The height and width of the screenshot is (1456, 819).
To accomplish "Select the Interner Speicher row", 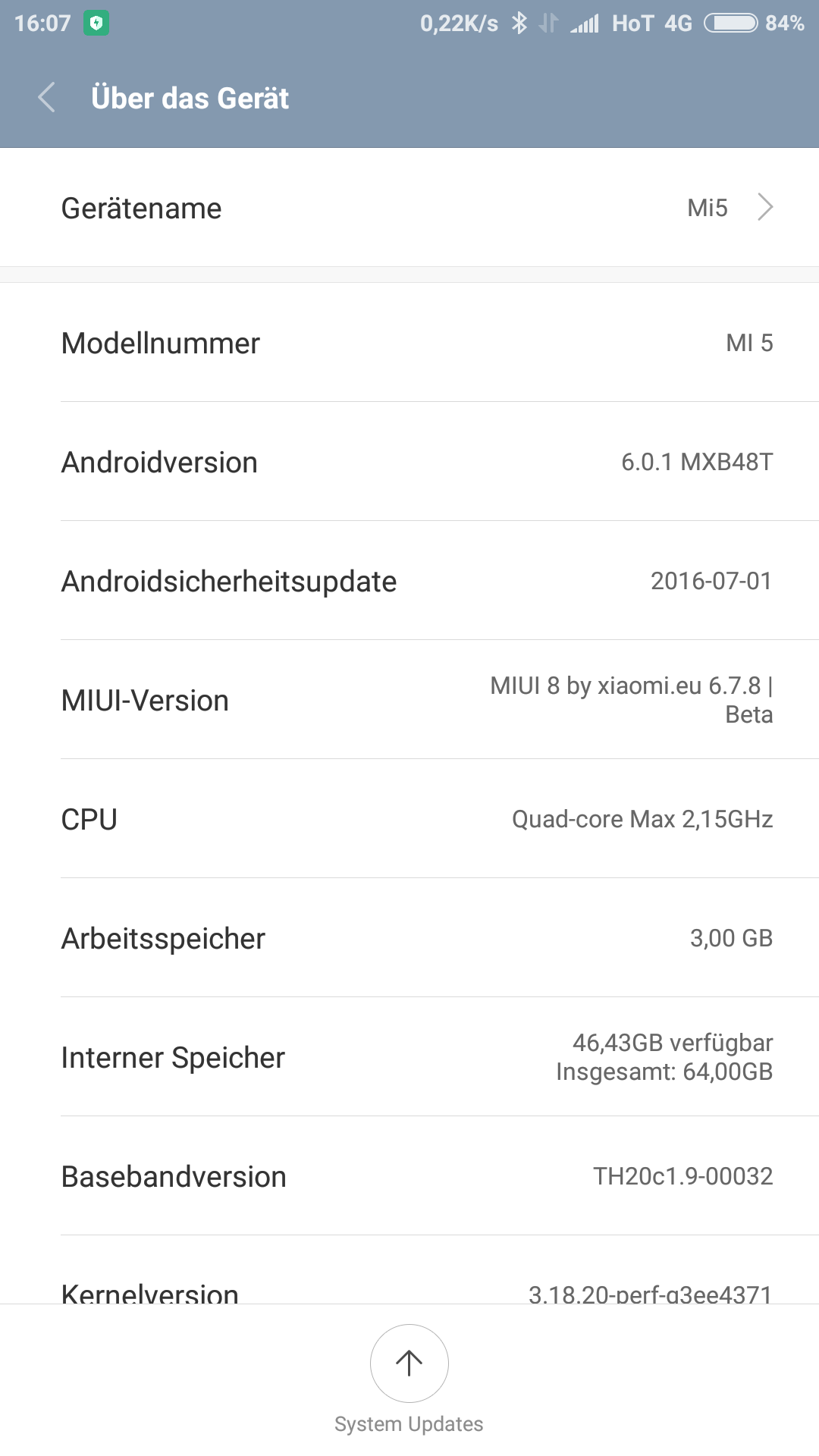I will pyautogui.click(x=409, y=1057).
